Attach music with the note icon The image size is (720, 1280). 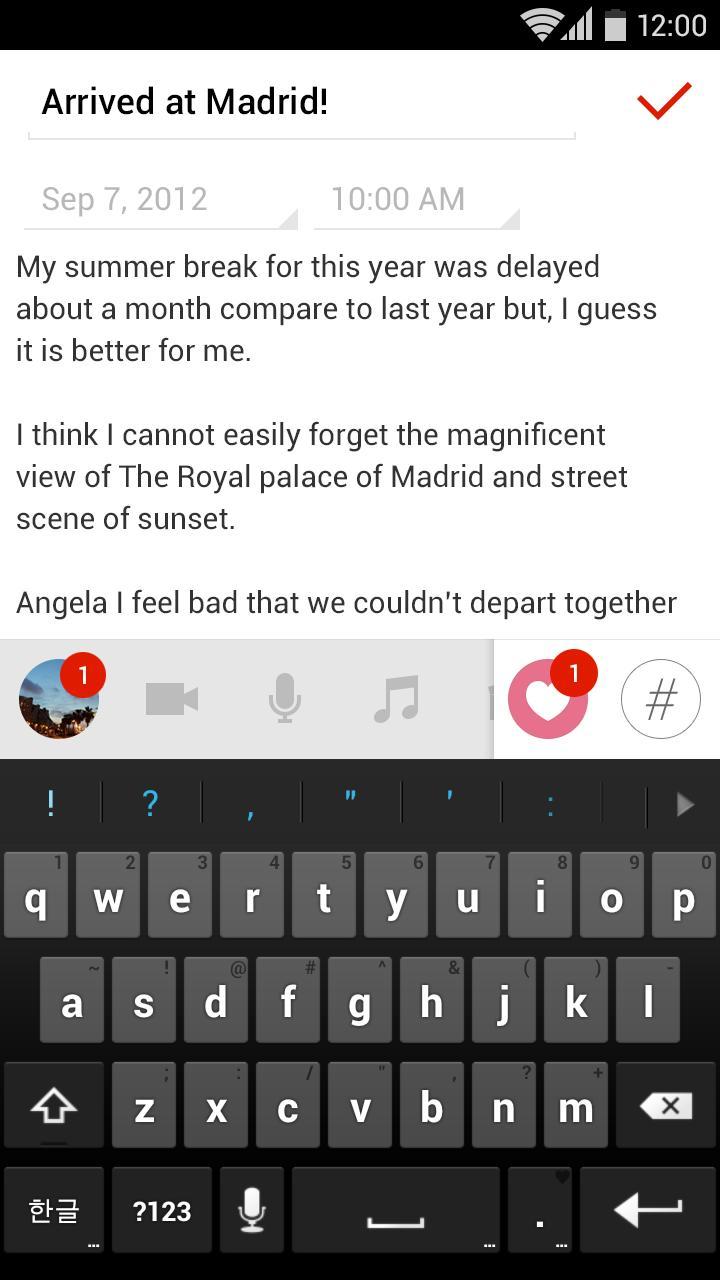tap(397, 699)
